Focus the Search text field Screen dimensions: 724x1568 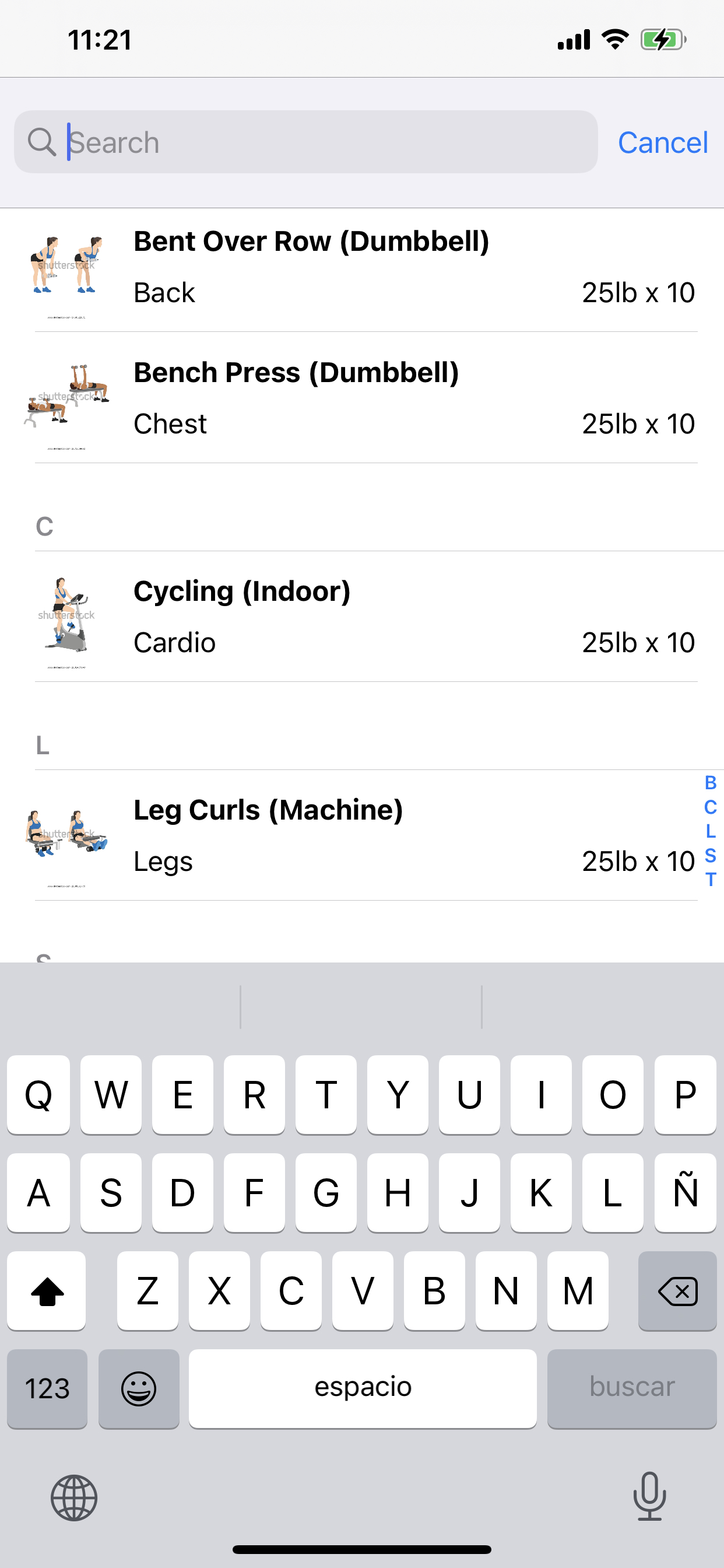[329, 142]
